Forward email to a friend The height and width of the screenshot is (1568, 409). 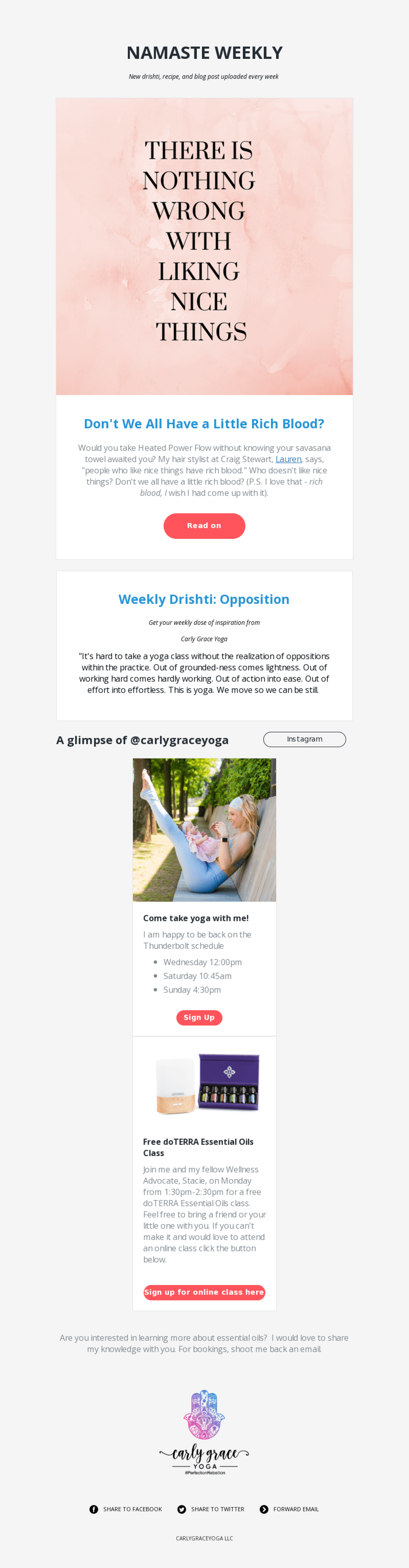click(289, 1509)
